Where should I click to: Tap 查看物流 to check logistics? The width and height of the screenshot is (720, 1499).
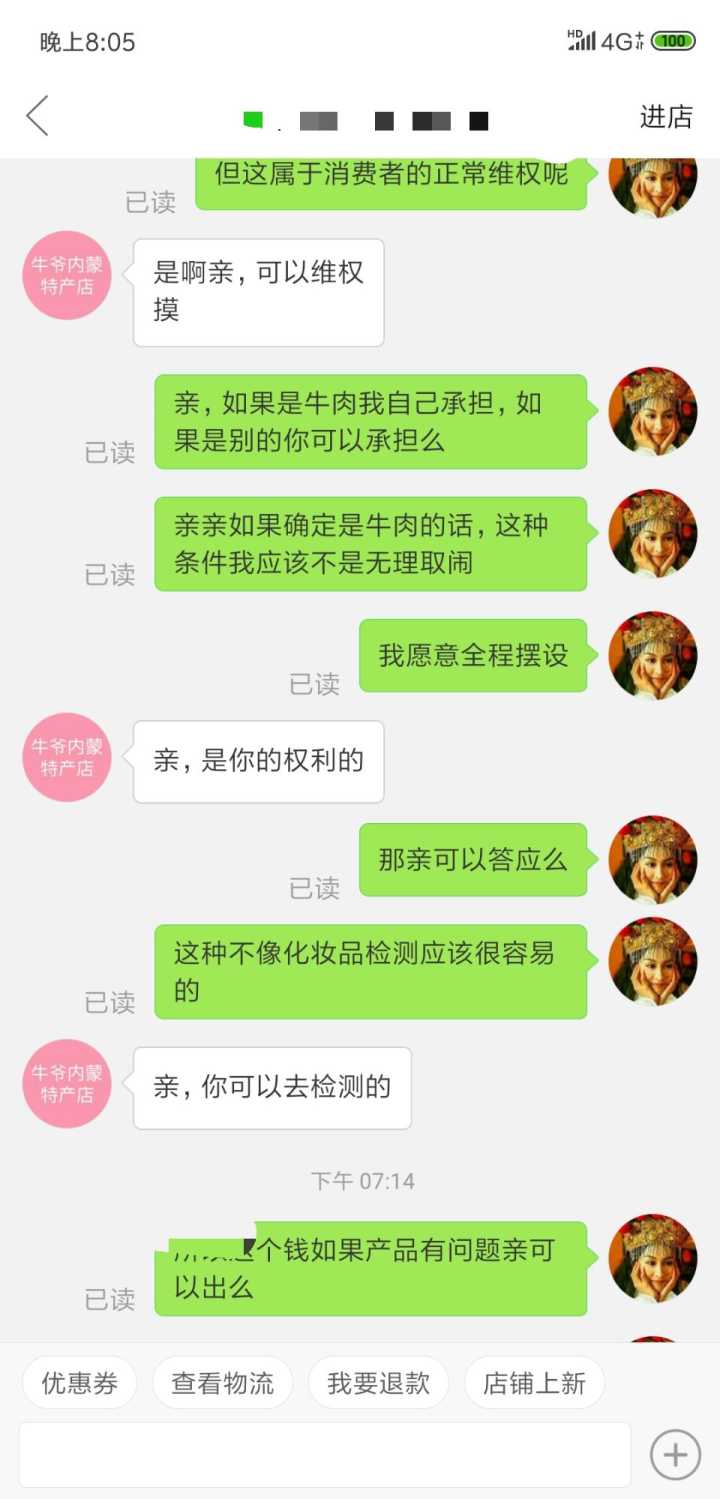click(x=222, y=1383)
